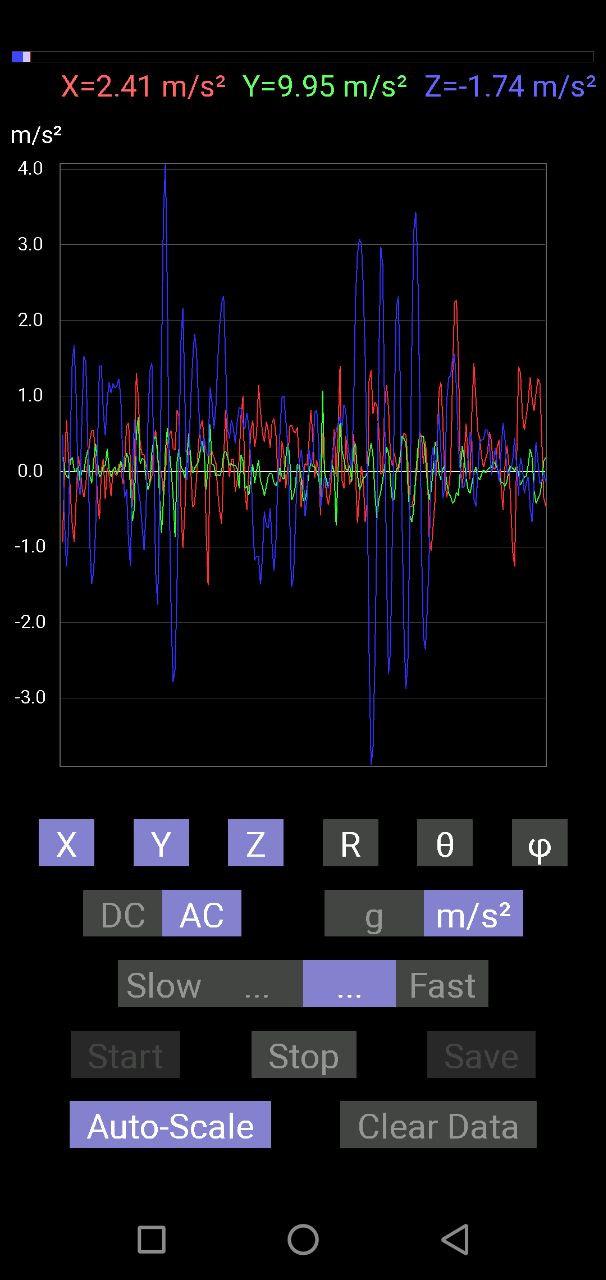Clear Data from the graph
The width and height of the screenshot is (606, 1280).
click(438, 1126)
